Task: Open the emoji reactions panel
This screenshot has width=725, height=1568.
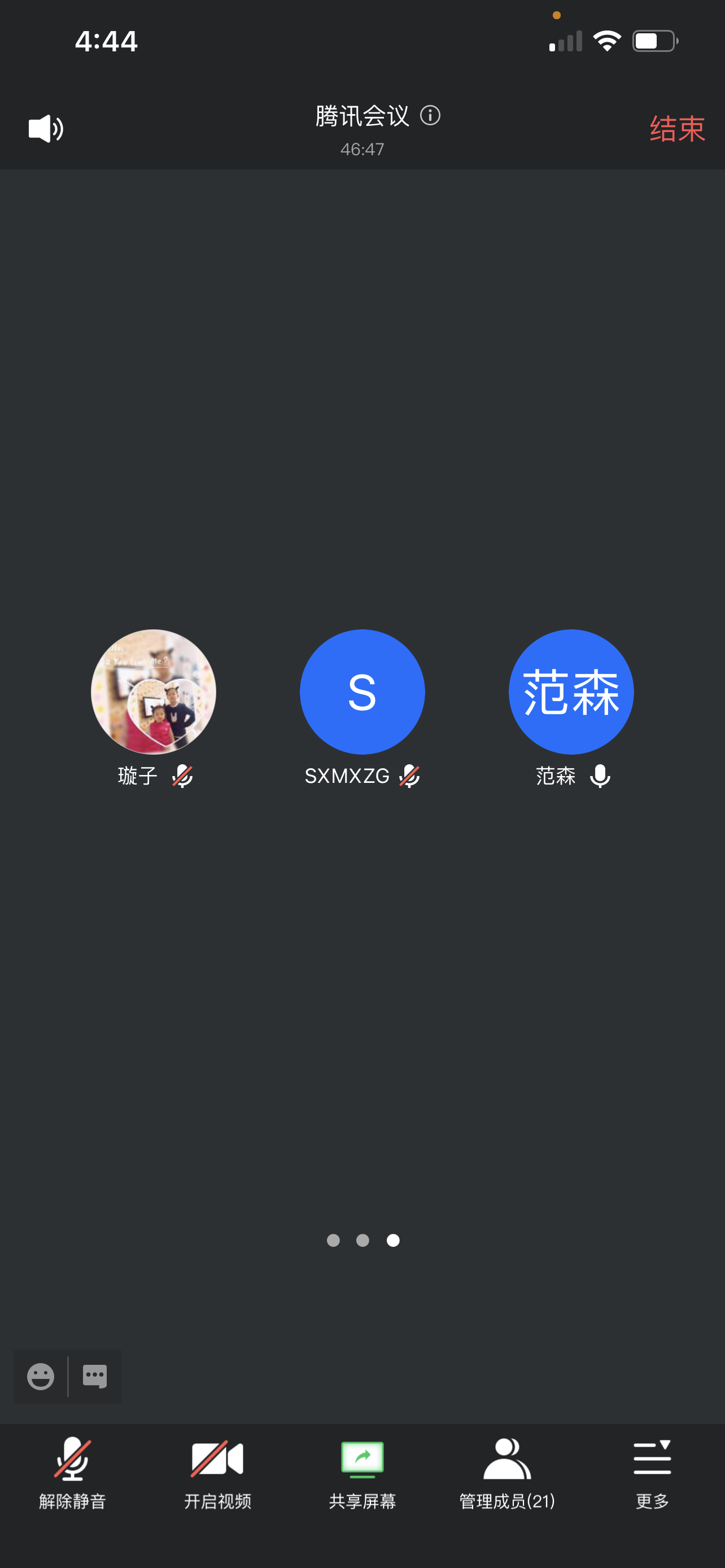Action: [41, 1376]
